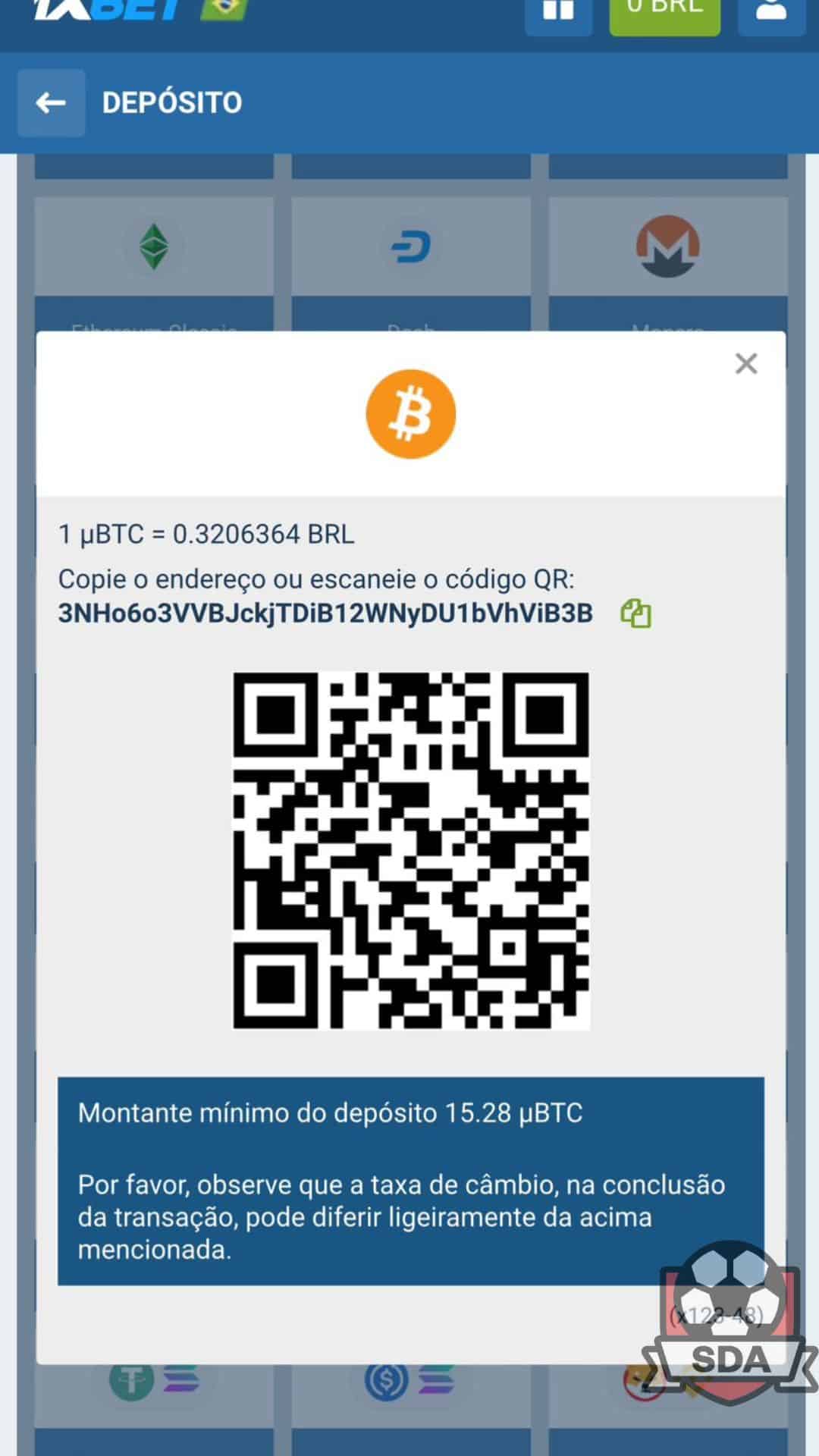Copy the Bitcoin wallet address

pos(635,613)
